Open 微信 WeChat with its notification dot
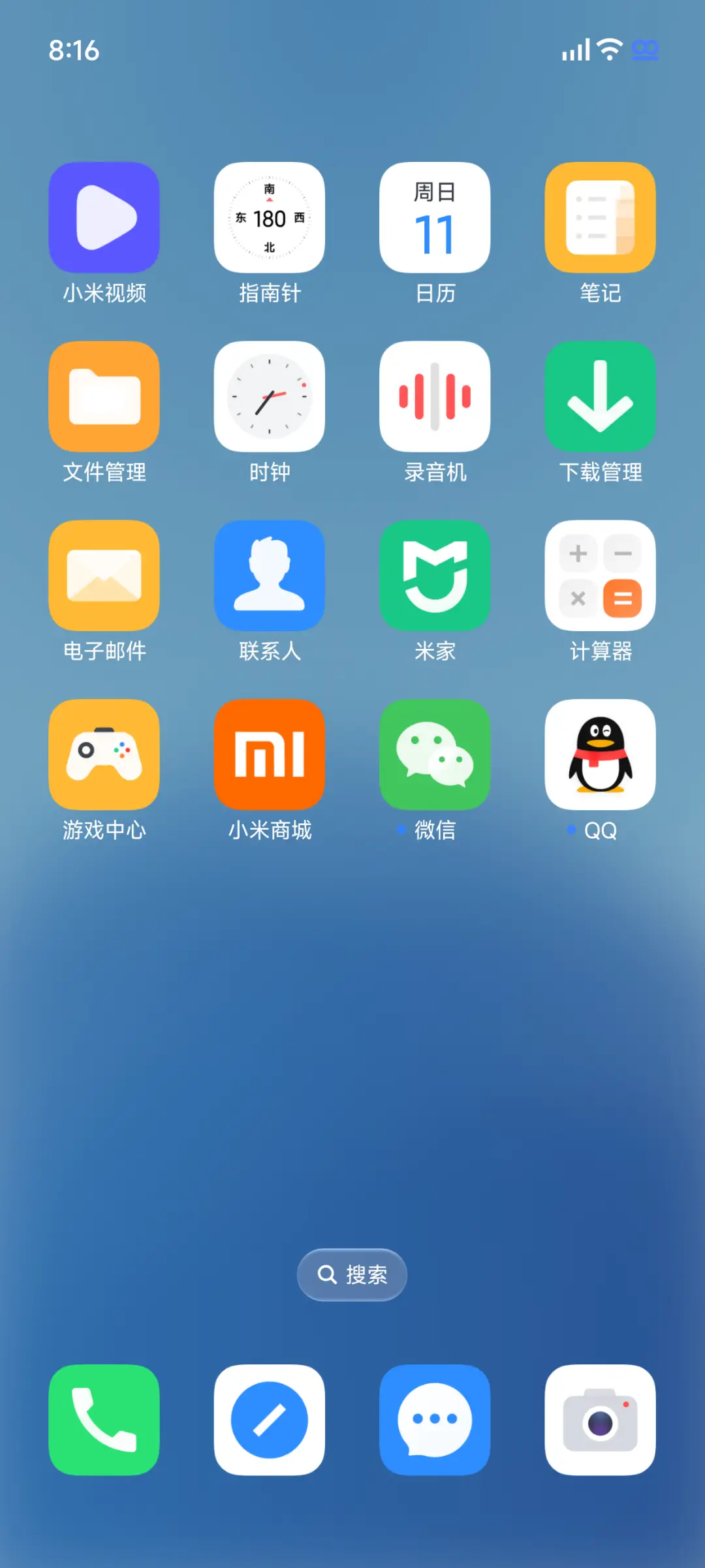This screenshot has height=1568, width=705. click(x=435, y=754)
